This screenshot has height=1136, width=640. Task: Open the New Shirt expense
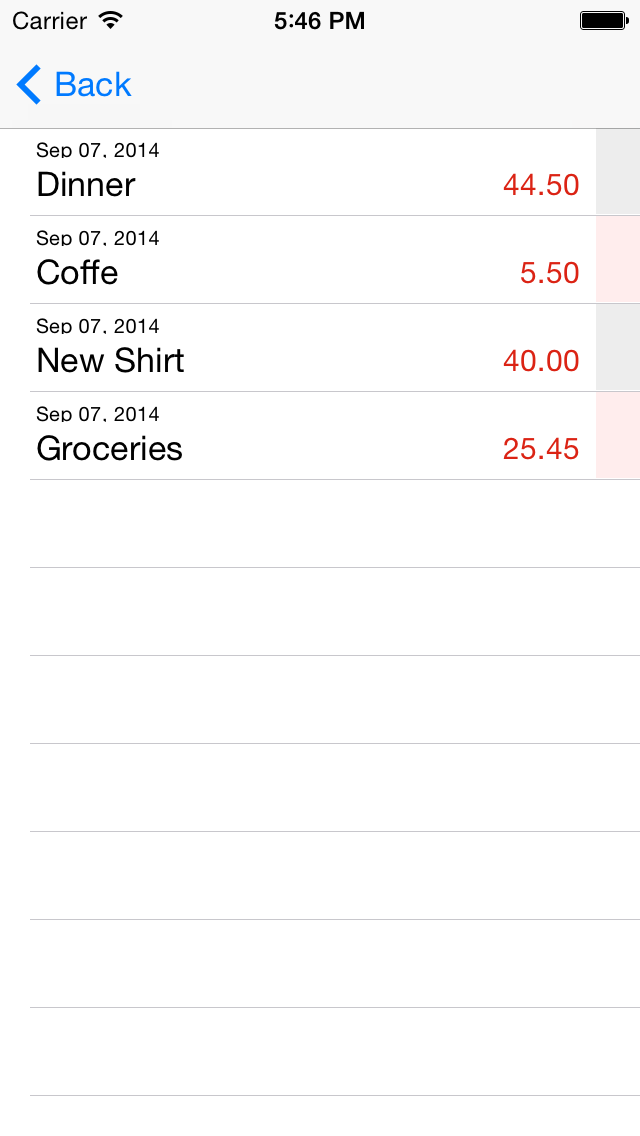pos(300,349)
